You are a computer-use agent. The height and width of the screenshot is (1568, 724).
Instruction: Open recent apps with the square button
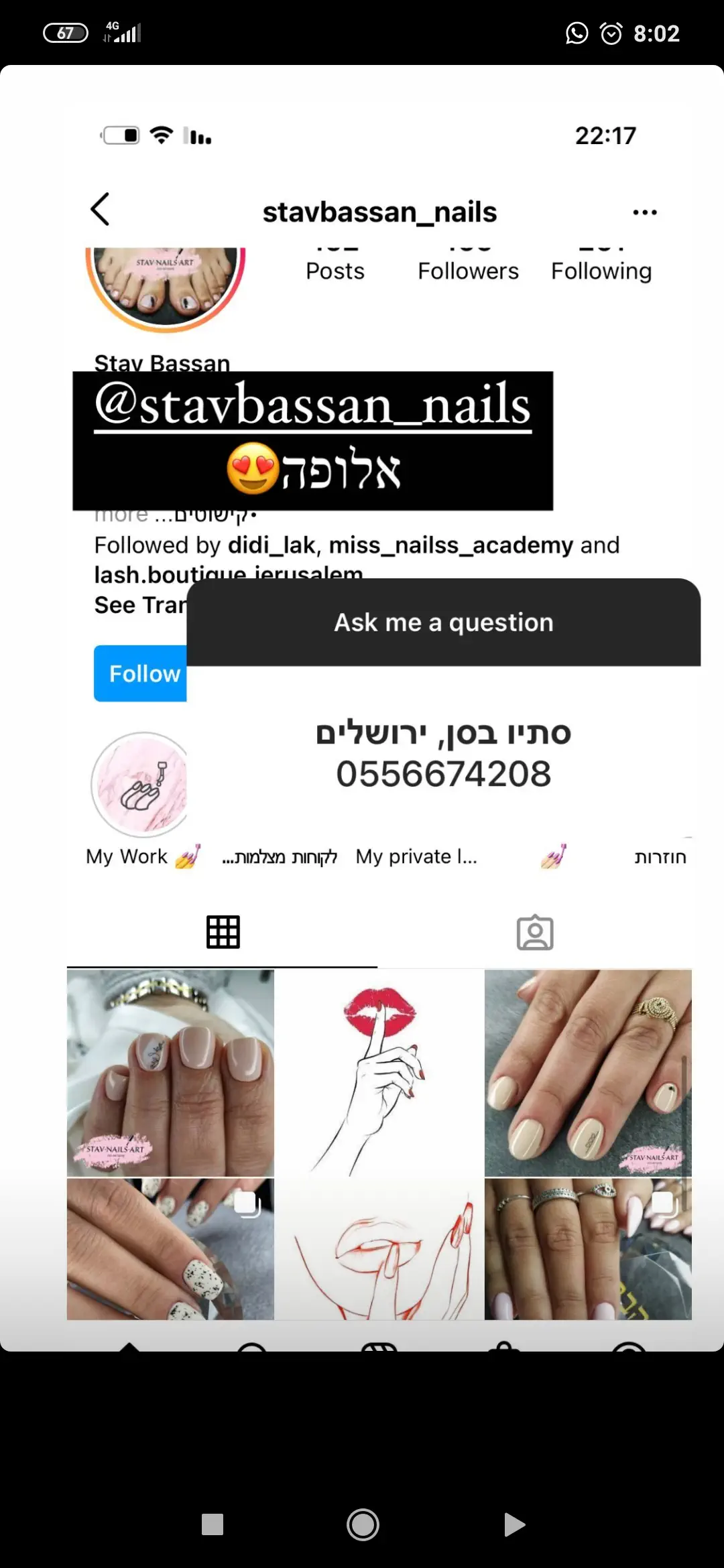point(213,1524)
